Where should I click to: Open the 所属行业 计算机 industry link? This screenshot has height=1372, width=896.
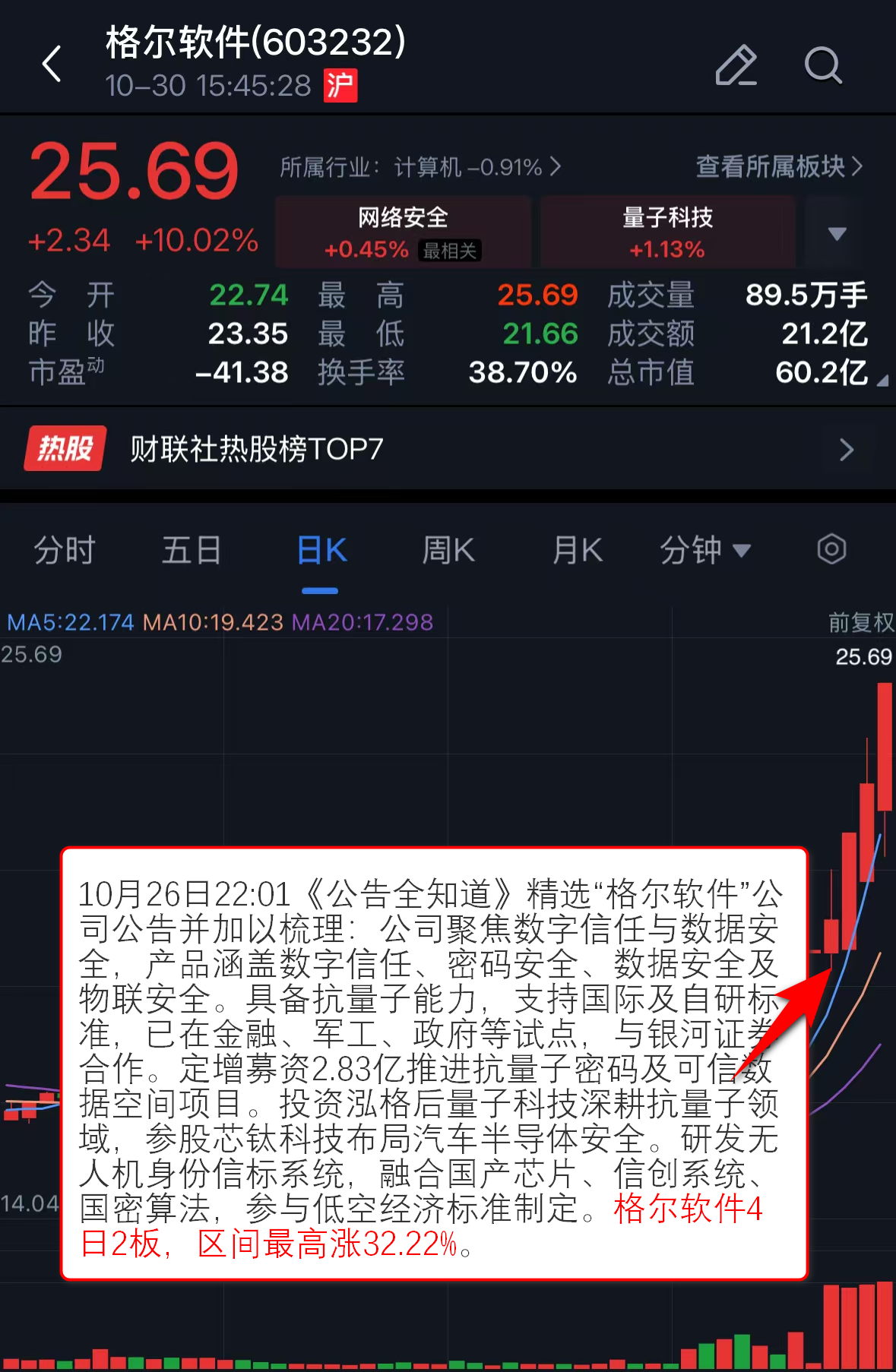pyautogui.click(x=420, y=166)
